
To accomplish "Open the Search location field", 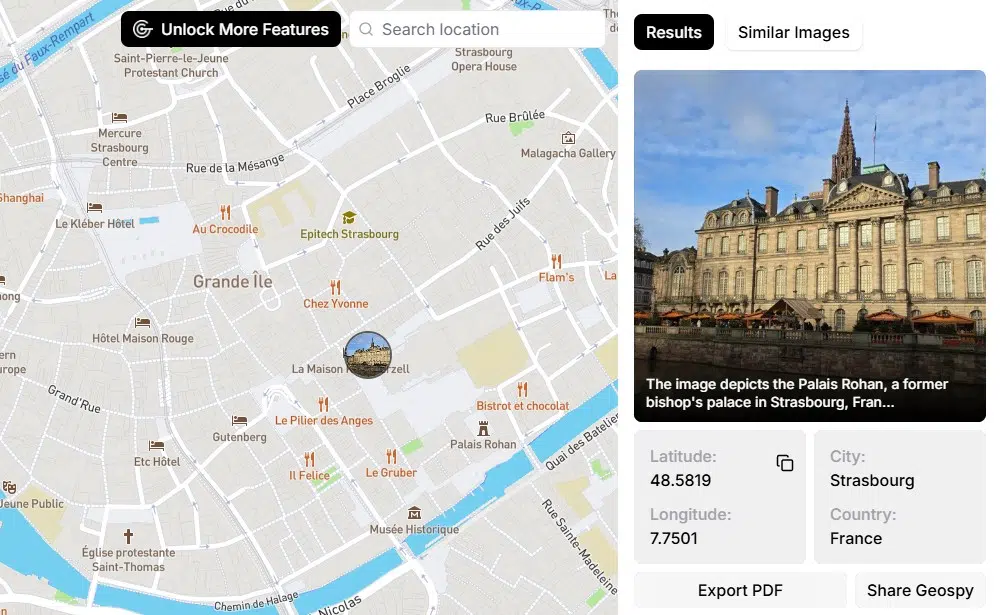I will pos(478,30).
